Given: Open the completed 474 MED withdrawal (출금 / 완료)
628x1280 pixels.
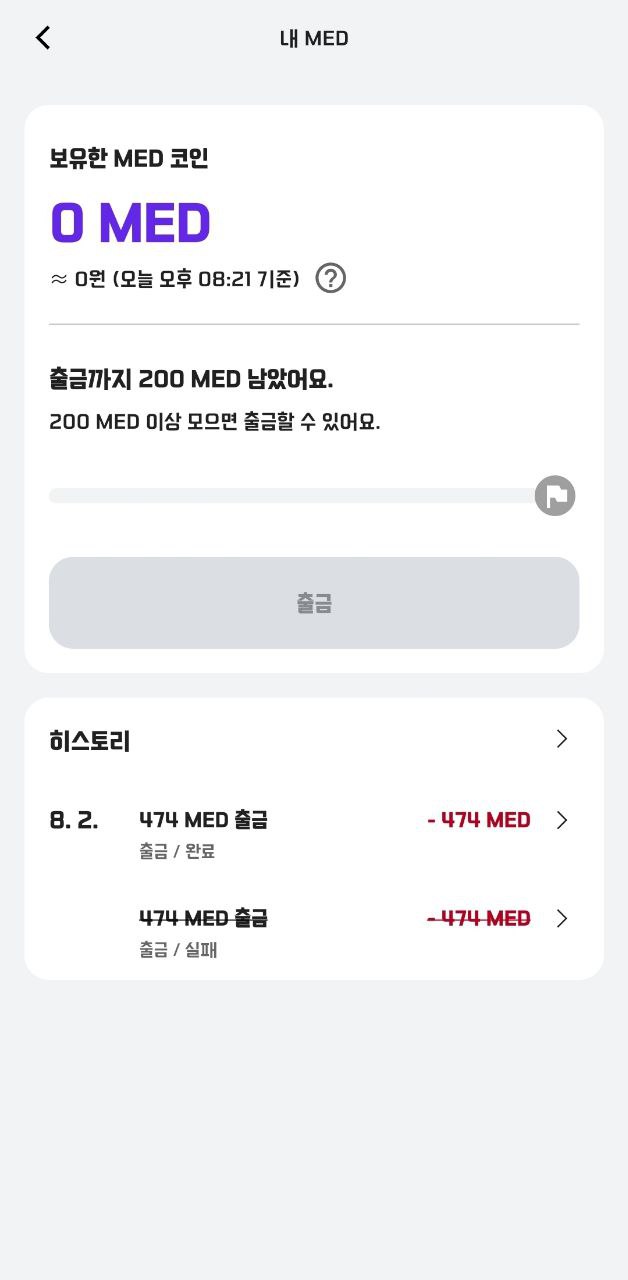Looking at the screenshot, I should point(314,834).
